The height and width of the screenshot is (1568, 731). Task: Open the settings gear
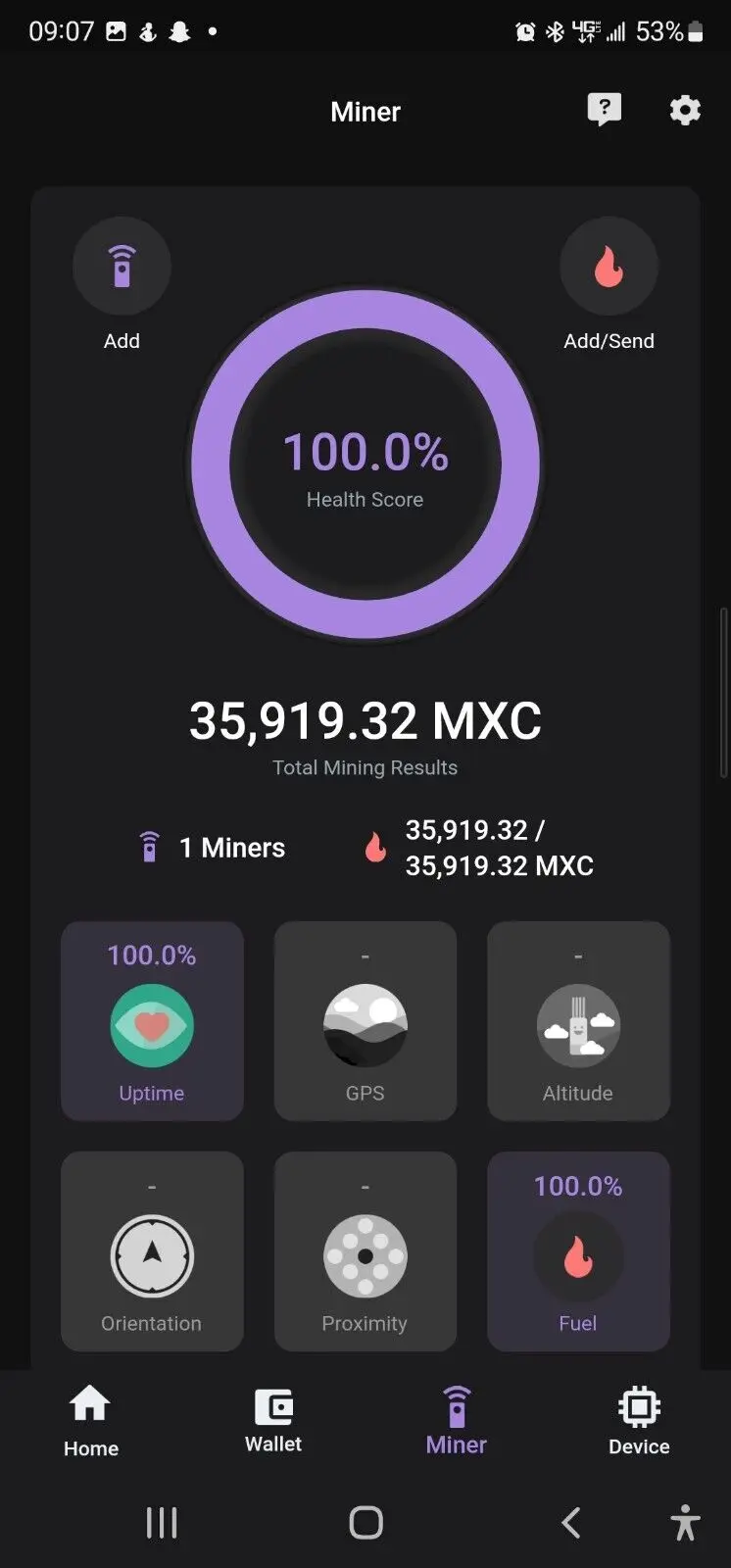click(685, 110)
